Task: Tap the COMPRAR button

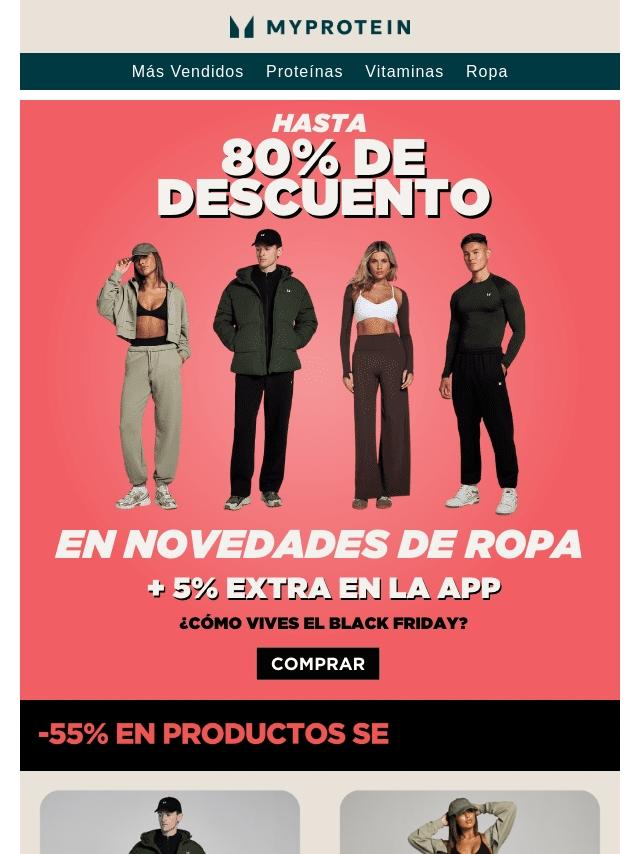Action: click(318, 664)
